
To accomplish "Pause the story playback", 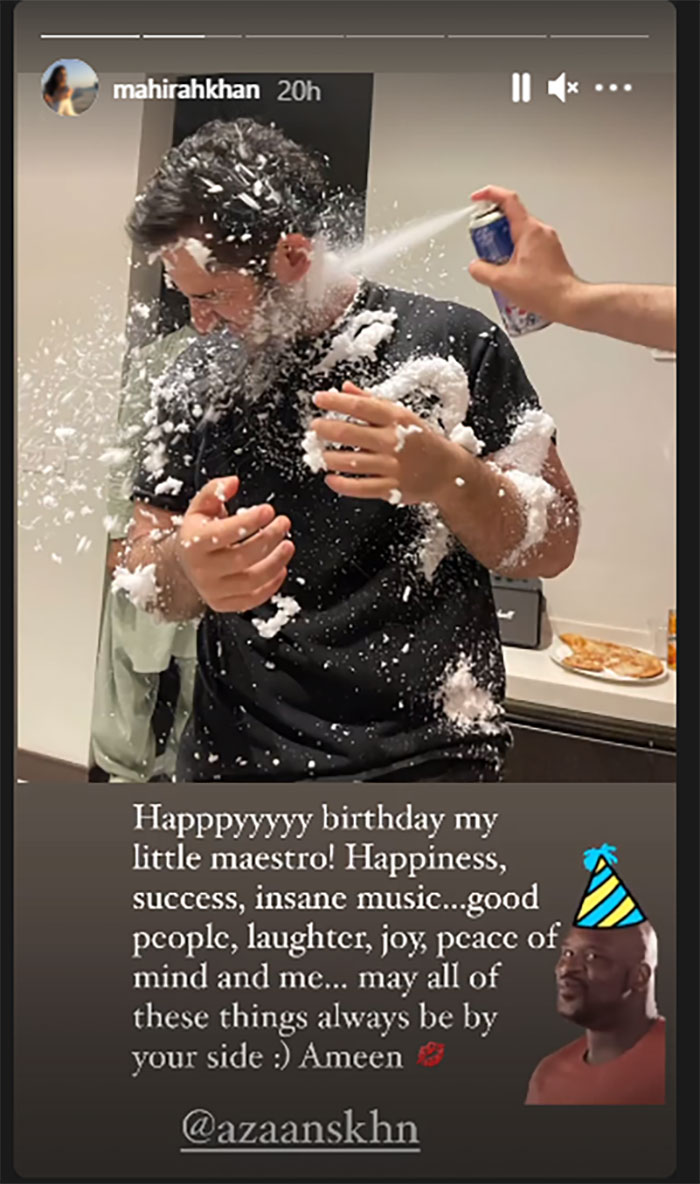I will click(520, 89).
